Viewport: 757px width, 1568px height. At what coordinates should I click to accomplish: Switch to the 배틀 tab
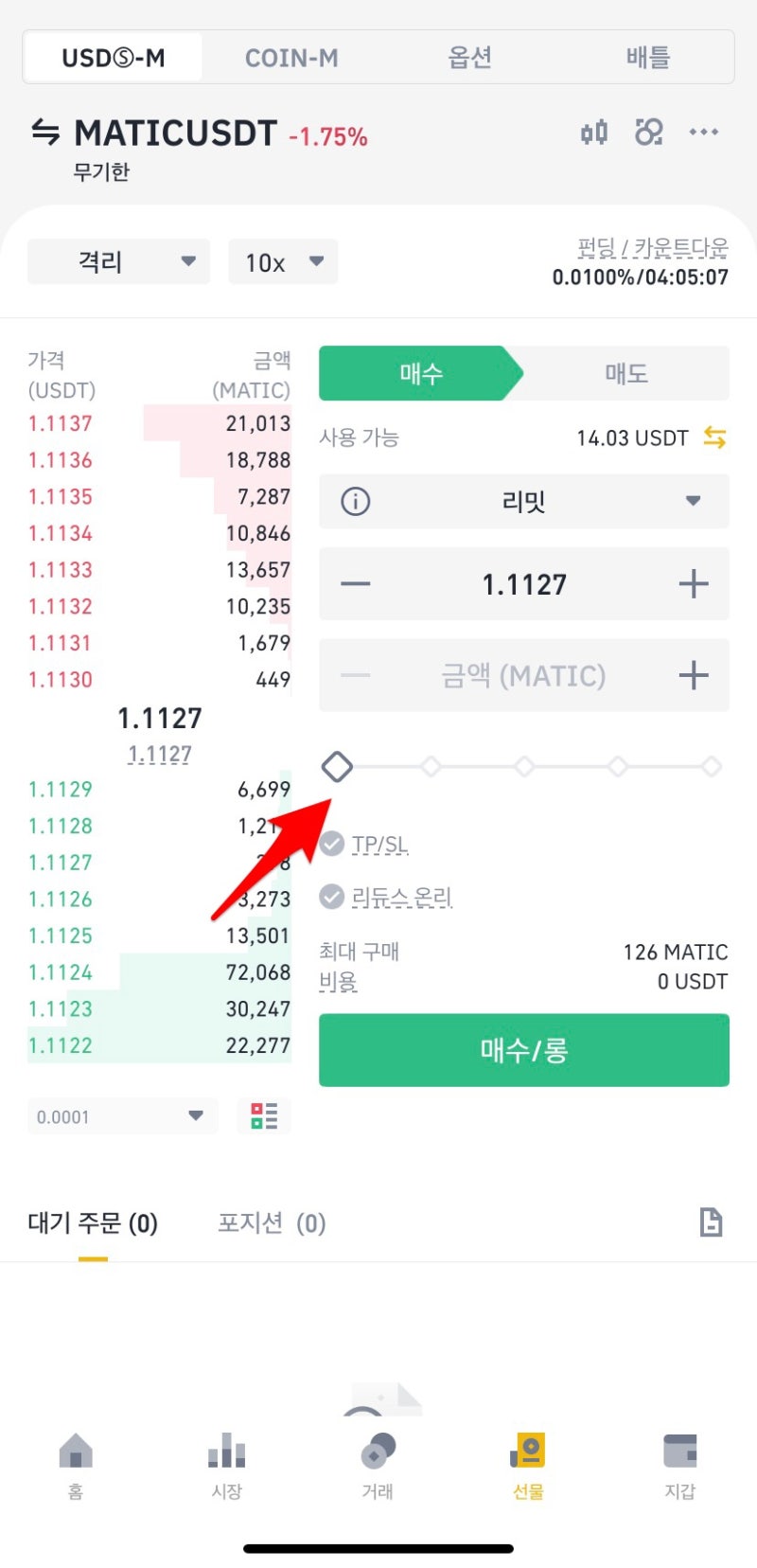[x=647, y=58]
